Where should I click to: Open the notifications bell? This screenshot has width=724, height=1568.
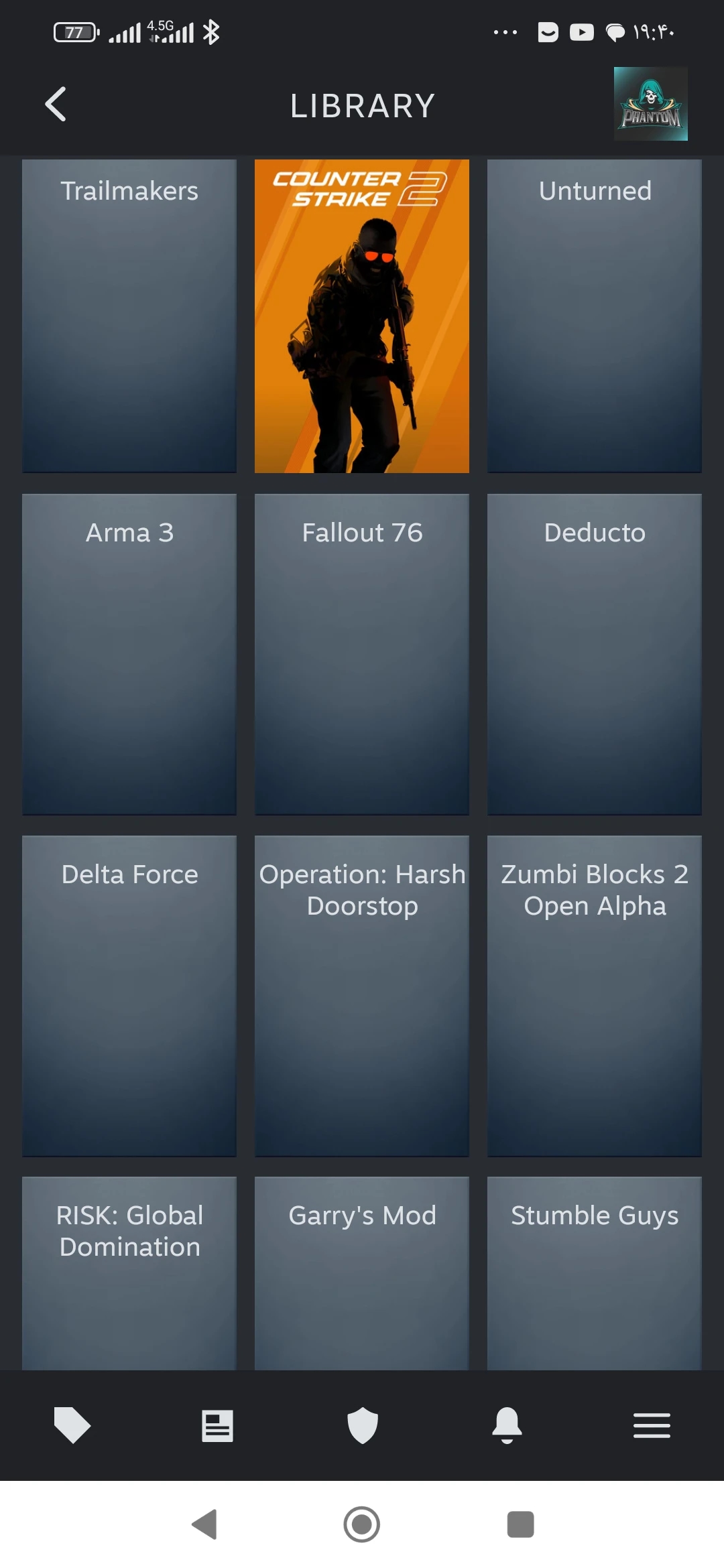coord(507,1425)
